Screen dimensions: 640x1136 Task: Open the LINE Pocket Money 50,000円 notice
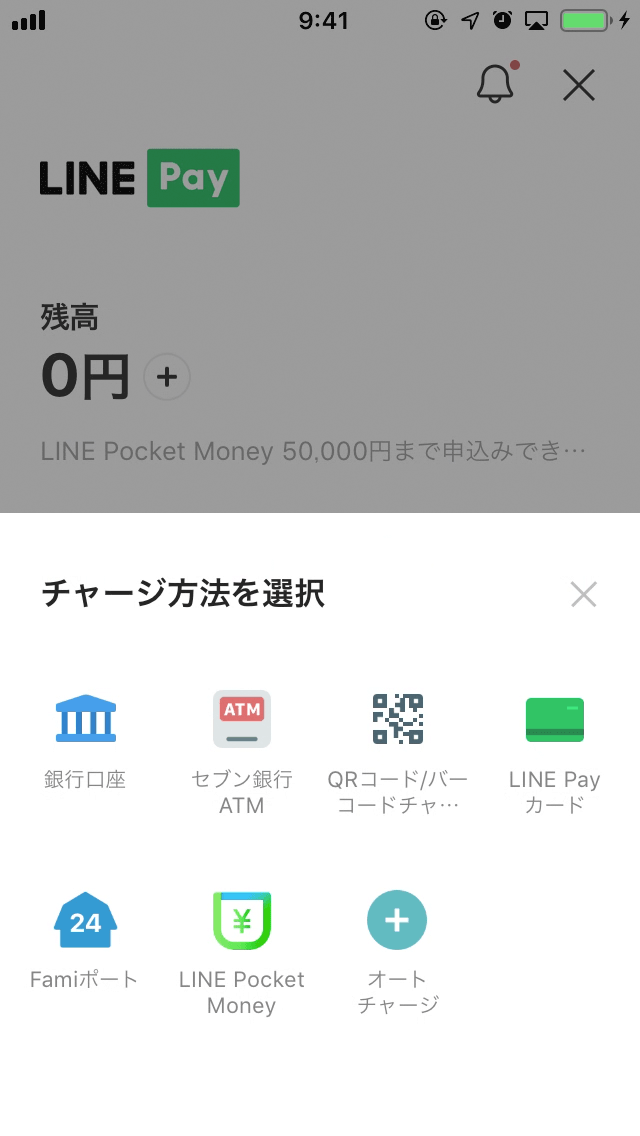(x=313, y=451)
